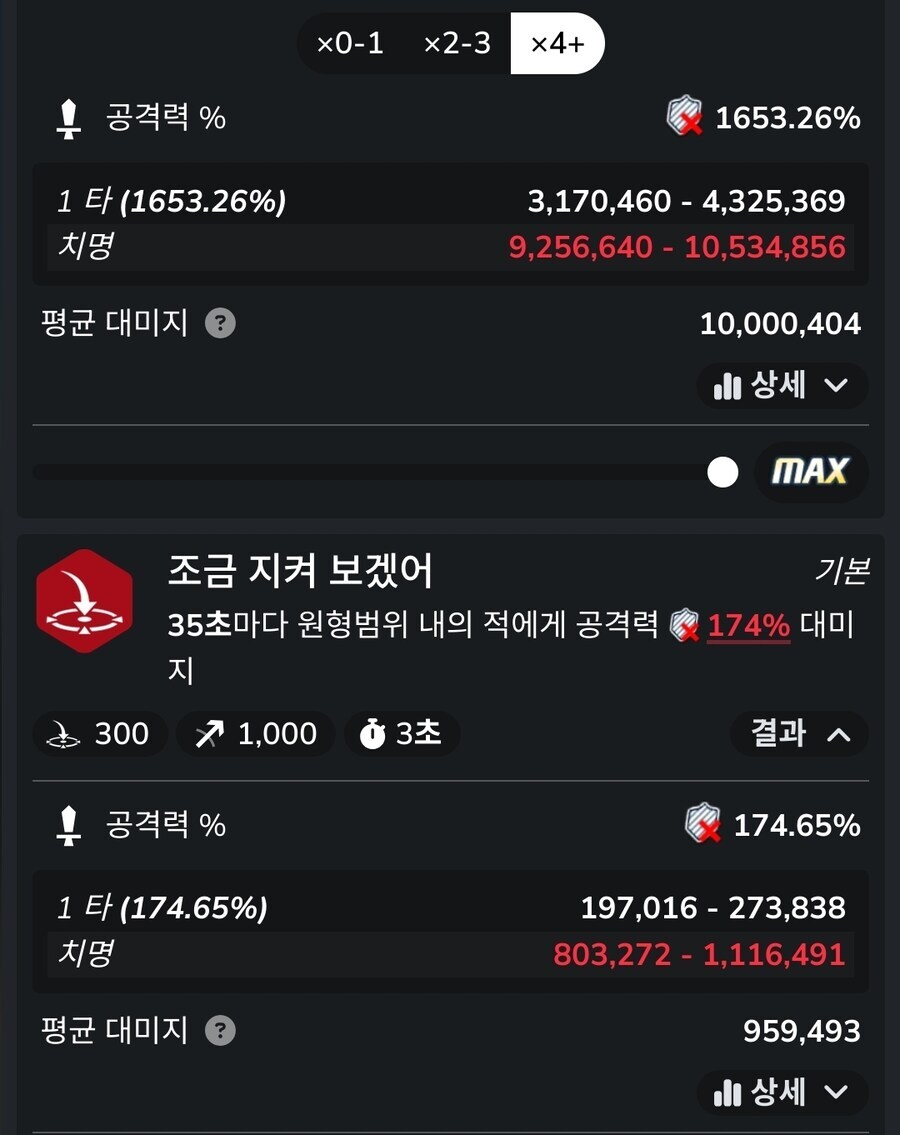Expand the bottom 상세 details panel
Screen dimensions: 900x1135
point(783,1094)
